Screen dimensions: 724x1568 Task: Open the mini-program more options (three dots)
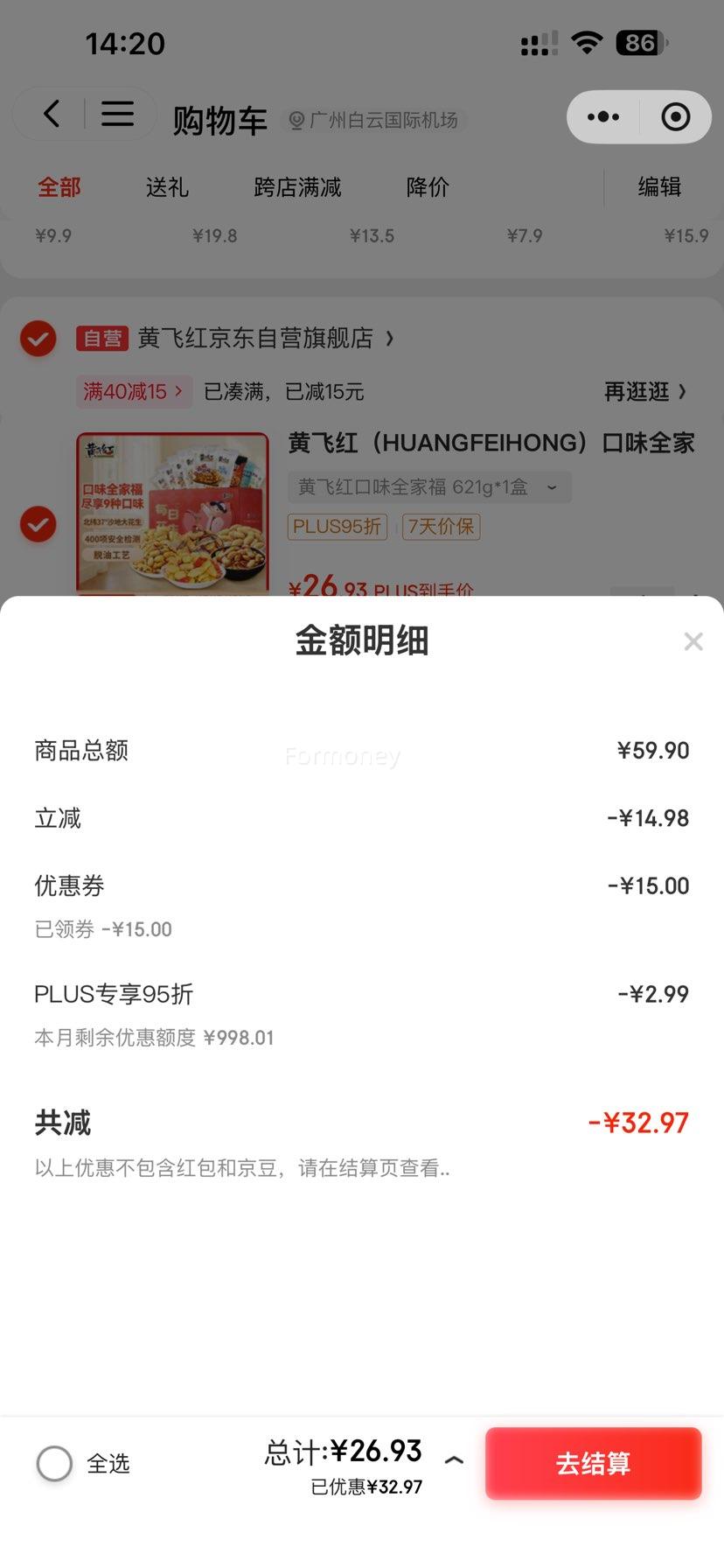(602, 116)
